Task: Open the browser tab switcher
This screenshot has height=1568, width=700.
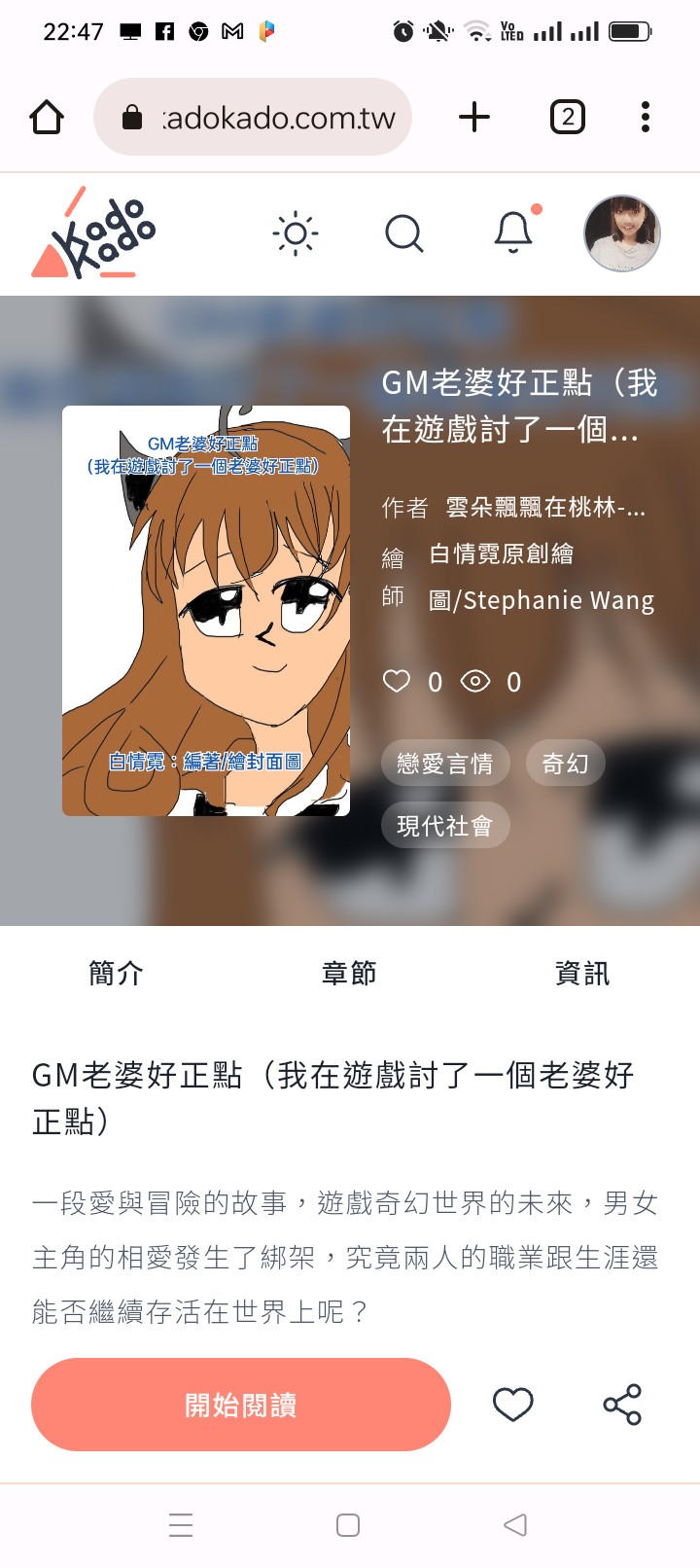Action: (x=567, y=118)
